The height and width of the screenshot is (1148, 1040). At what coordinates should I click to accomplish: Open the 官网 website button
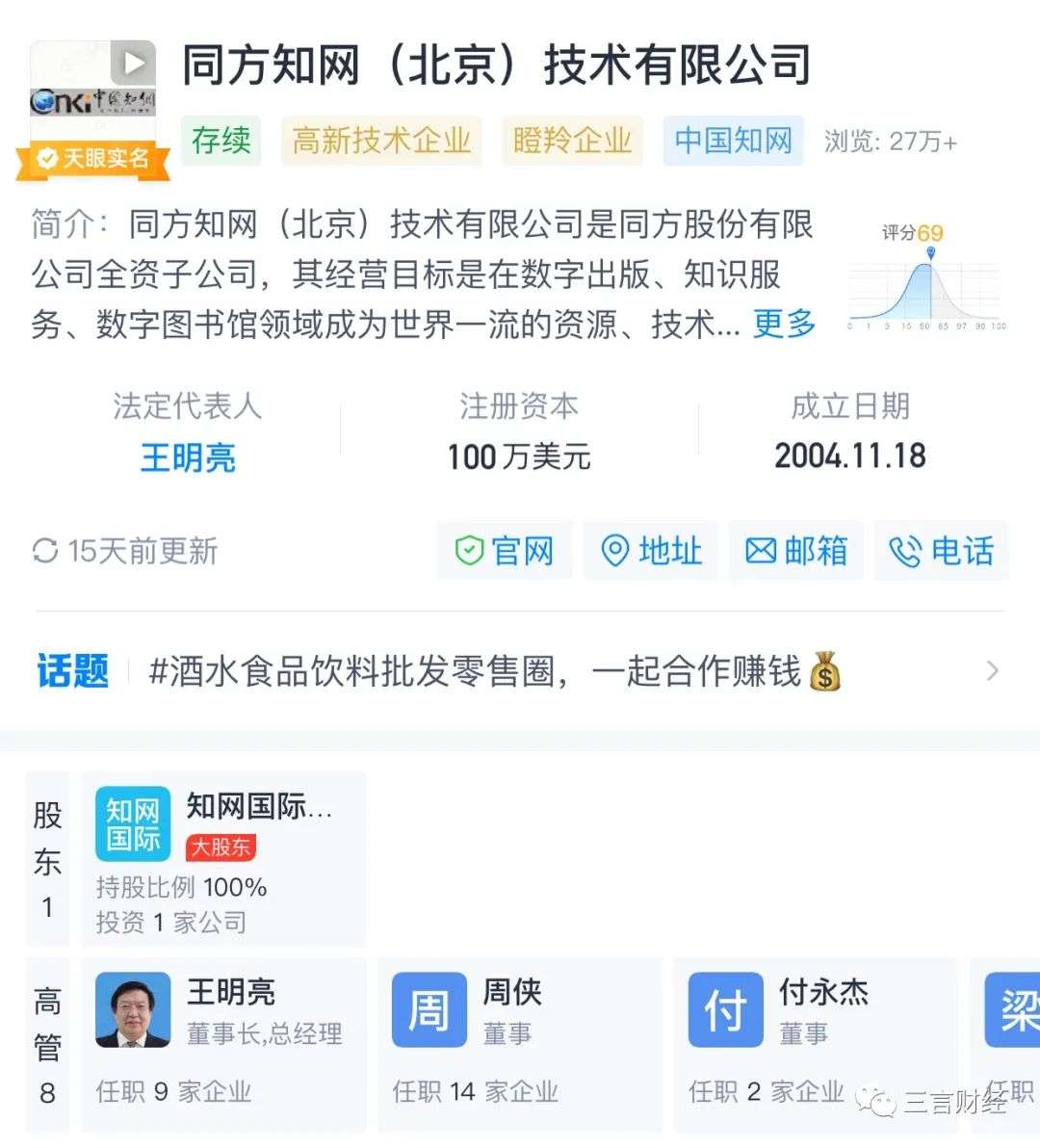[505, 551]
